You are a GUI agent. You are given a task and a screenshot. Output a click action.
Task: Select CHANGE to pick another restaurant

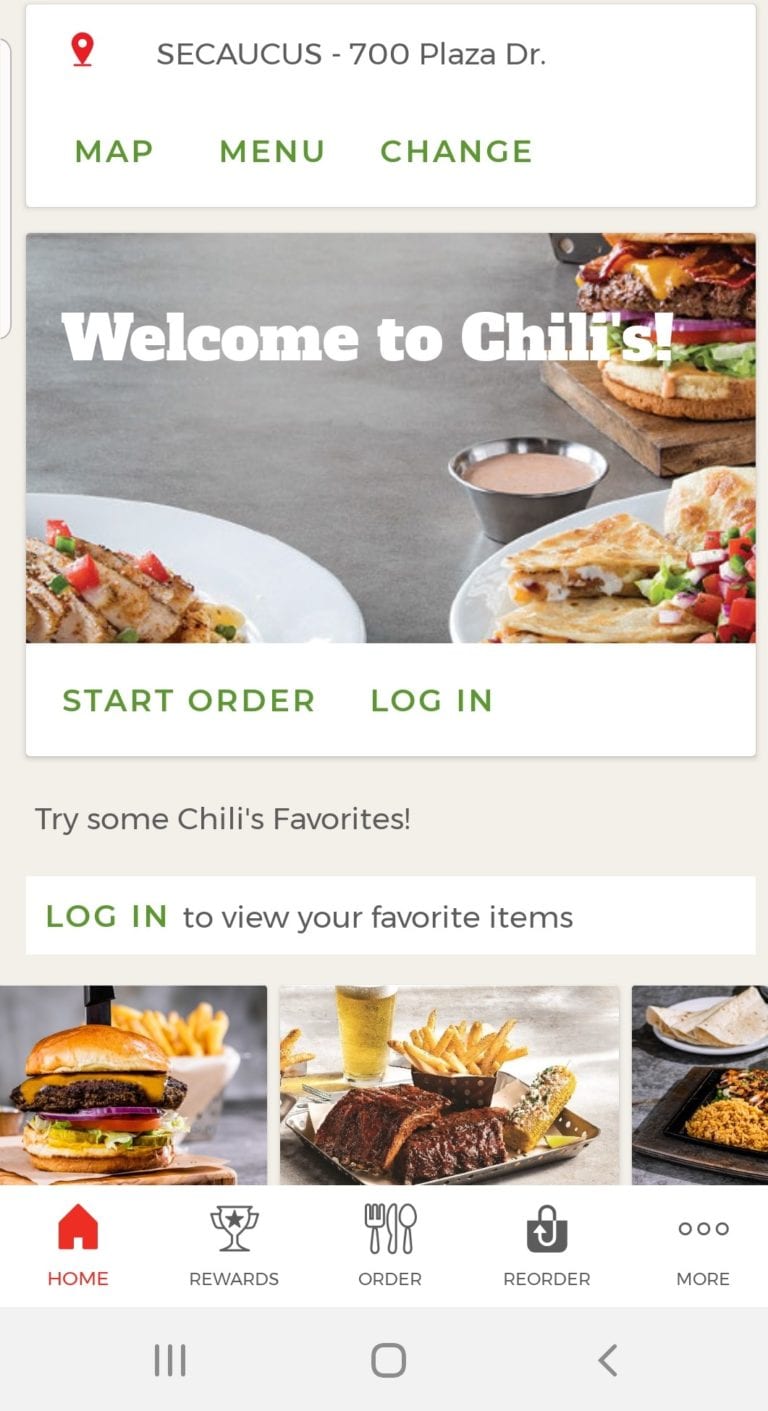(456, 151)
